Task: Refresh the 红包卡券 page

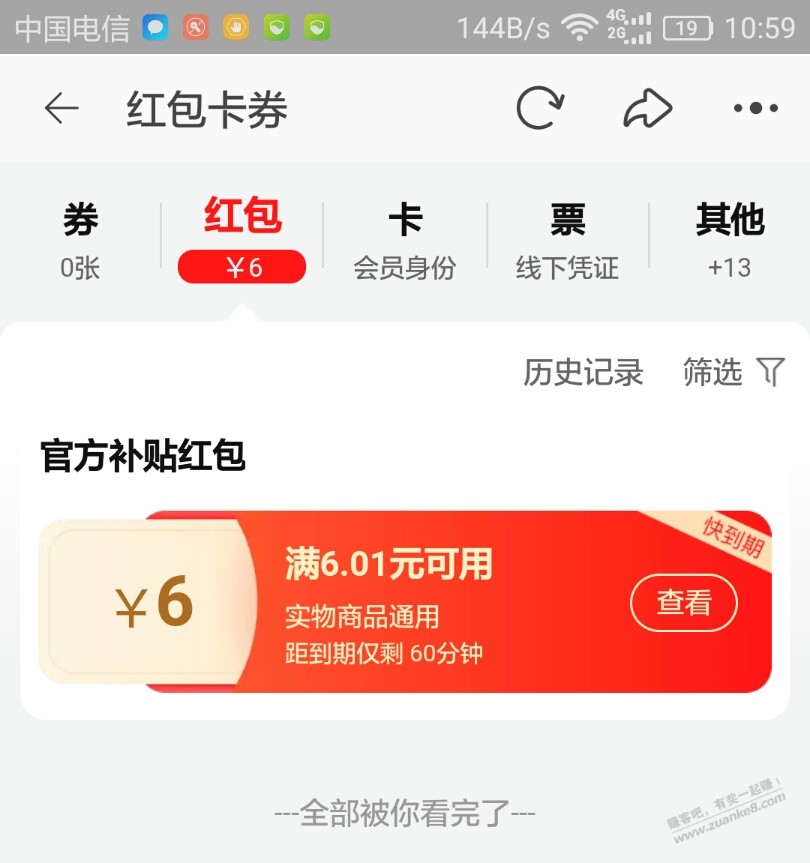Action: tap(539, 108)
